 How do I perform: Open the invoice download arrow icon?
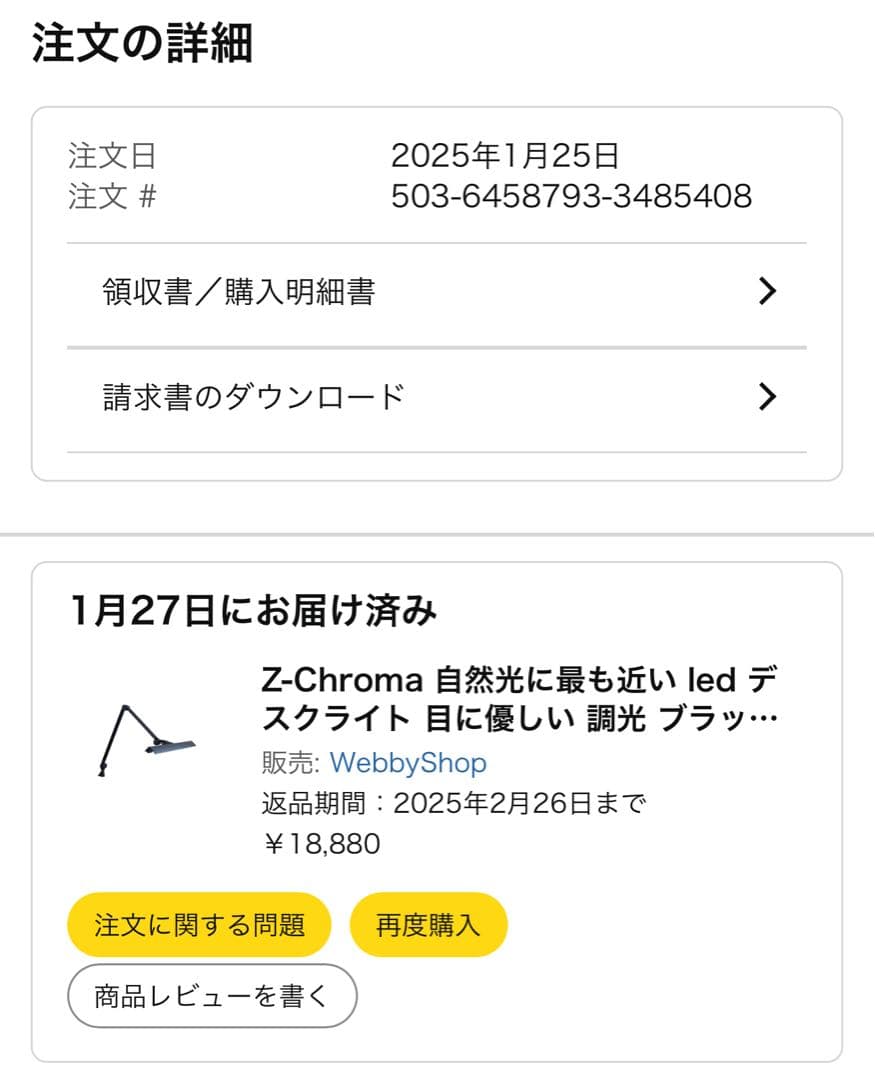pyautogui.click(x=768, y=397)
